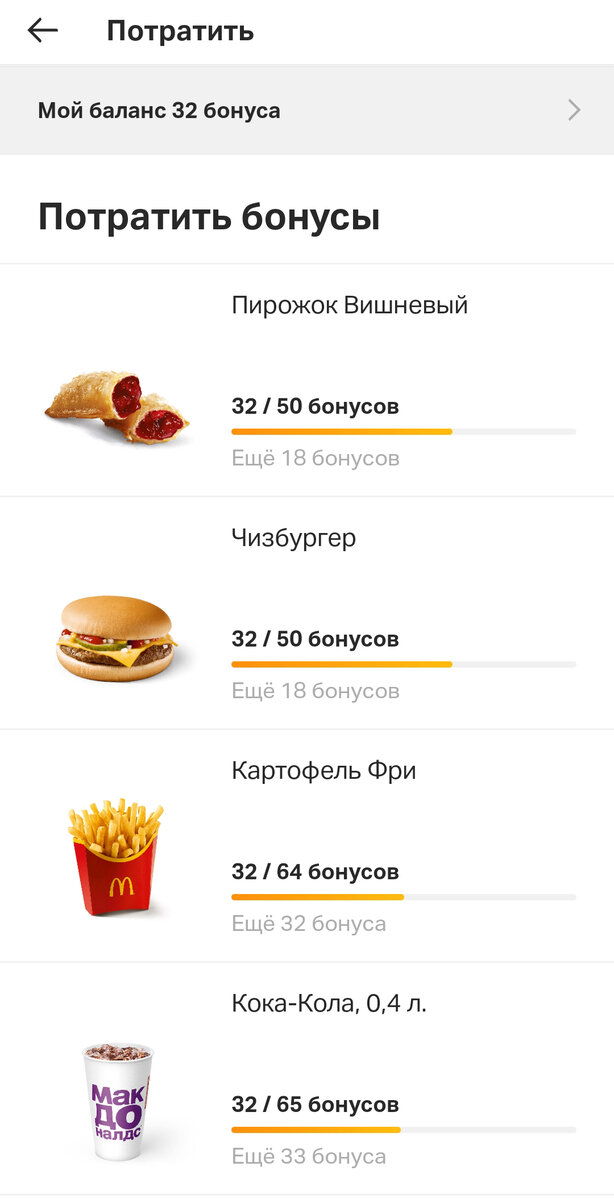Image resolution: width=614 pixels, height=1200 pixels.
Task: Open the Мой баланс 32 бонуса row
Action: pos(307,110)
